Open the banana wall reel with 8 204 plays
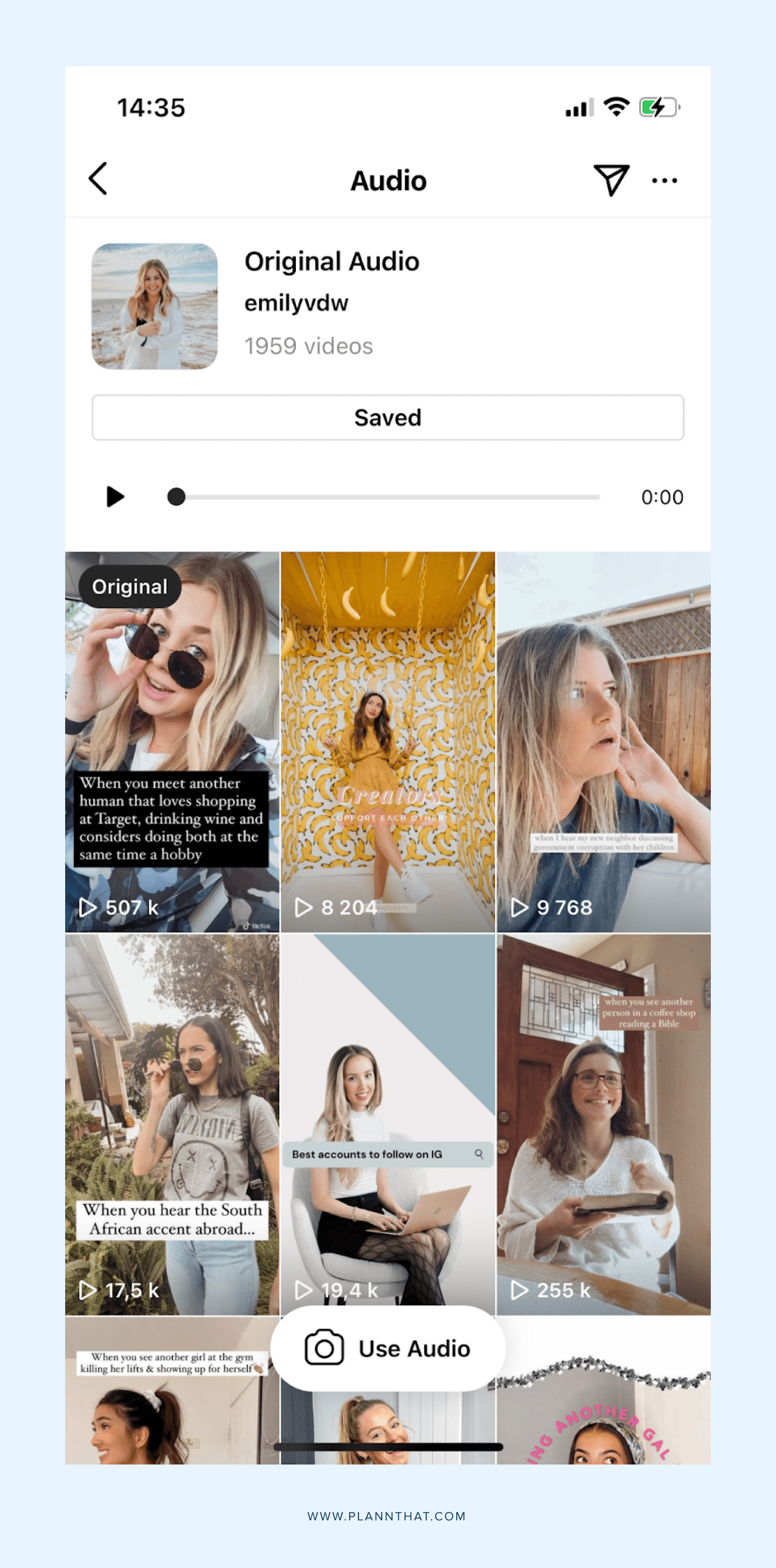The width and height of the screenshot is (776, 1568). click(387, 742)
